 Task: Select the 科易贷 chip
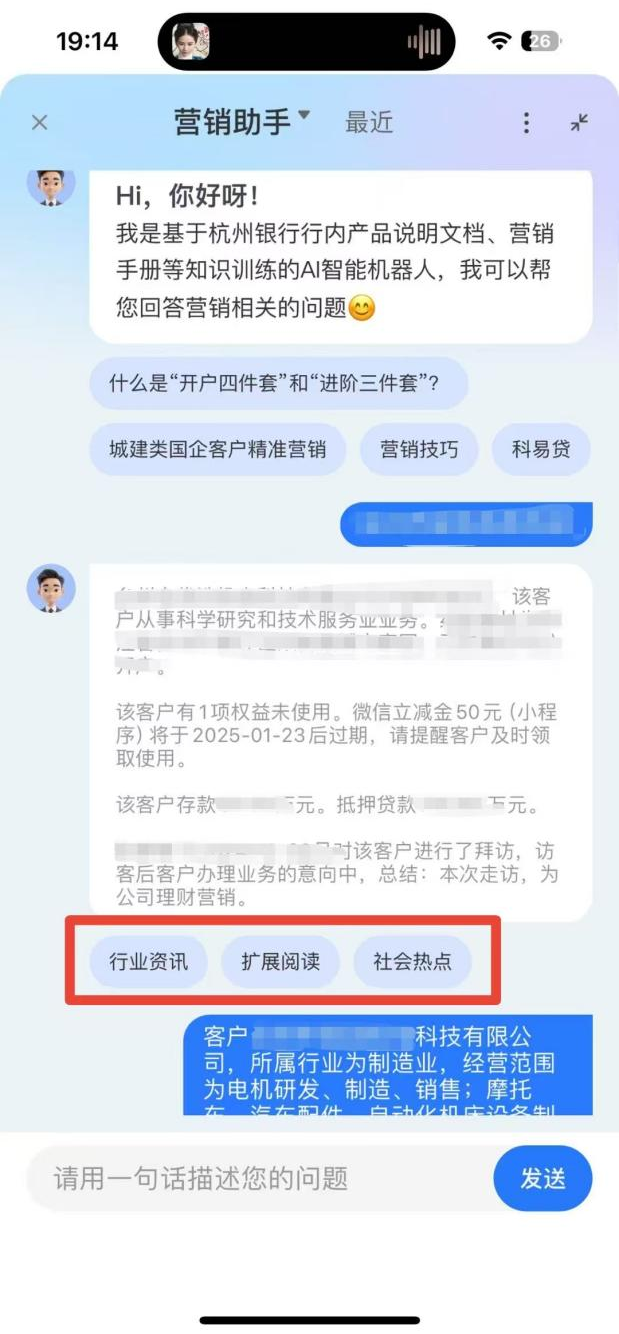pos(541,449)
